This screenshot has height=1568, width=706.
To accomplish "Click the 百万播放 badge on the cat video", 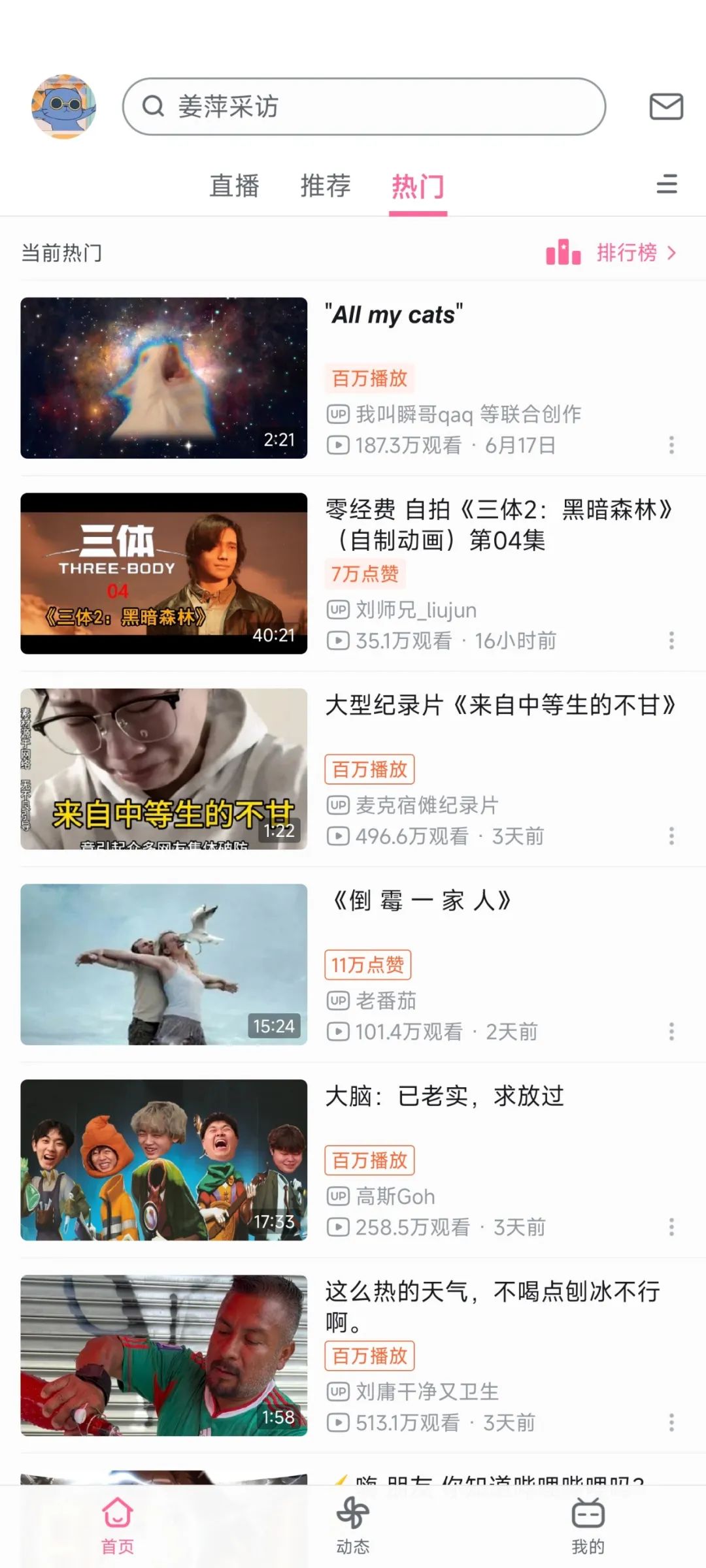I will point(369,378).
